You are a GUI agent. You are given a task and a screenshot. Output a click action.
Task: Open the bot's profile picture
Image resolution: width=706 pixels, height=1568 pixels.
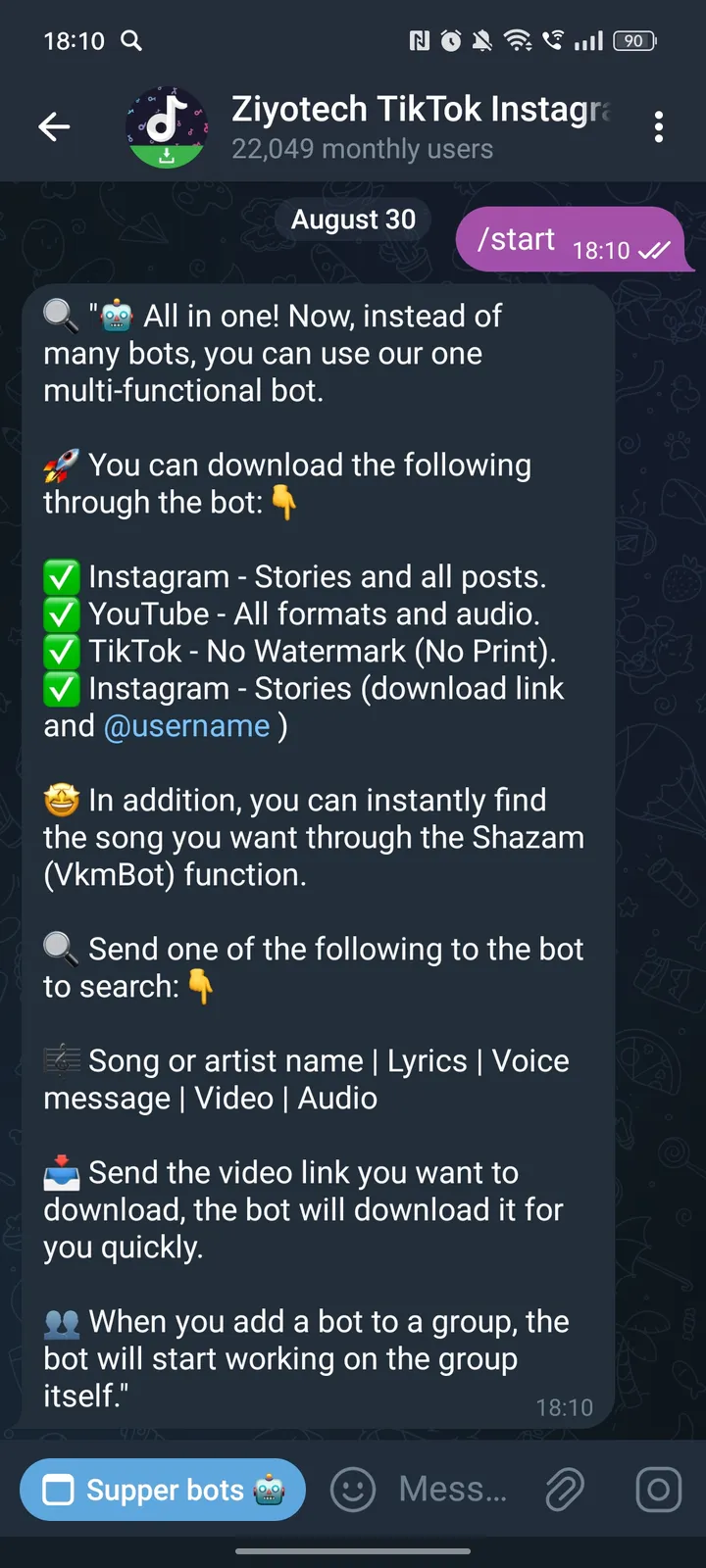pos(167,125)
